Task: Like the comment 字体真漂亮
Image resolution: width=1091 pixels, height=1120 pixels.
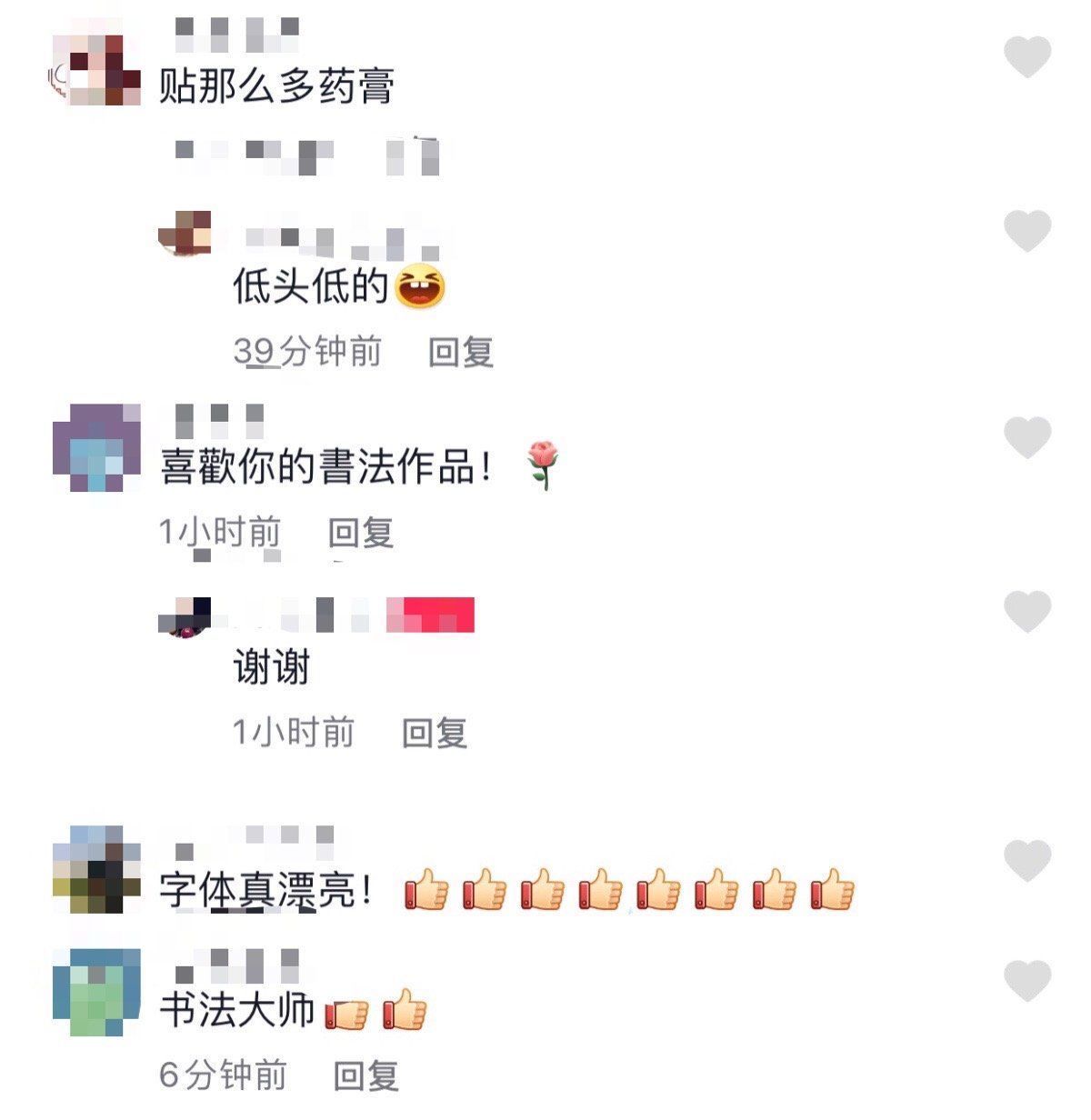Action: (1027, 860)
